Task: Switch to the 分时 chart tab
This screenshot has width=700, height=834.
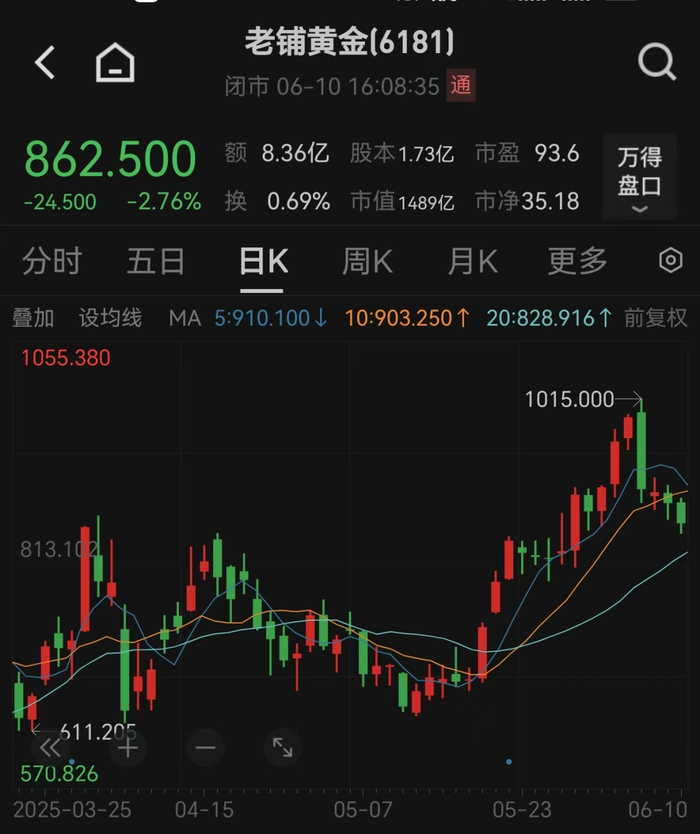Action: coord(52,262)
